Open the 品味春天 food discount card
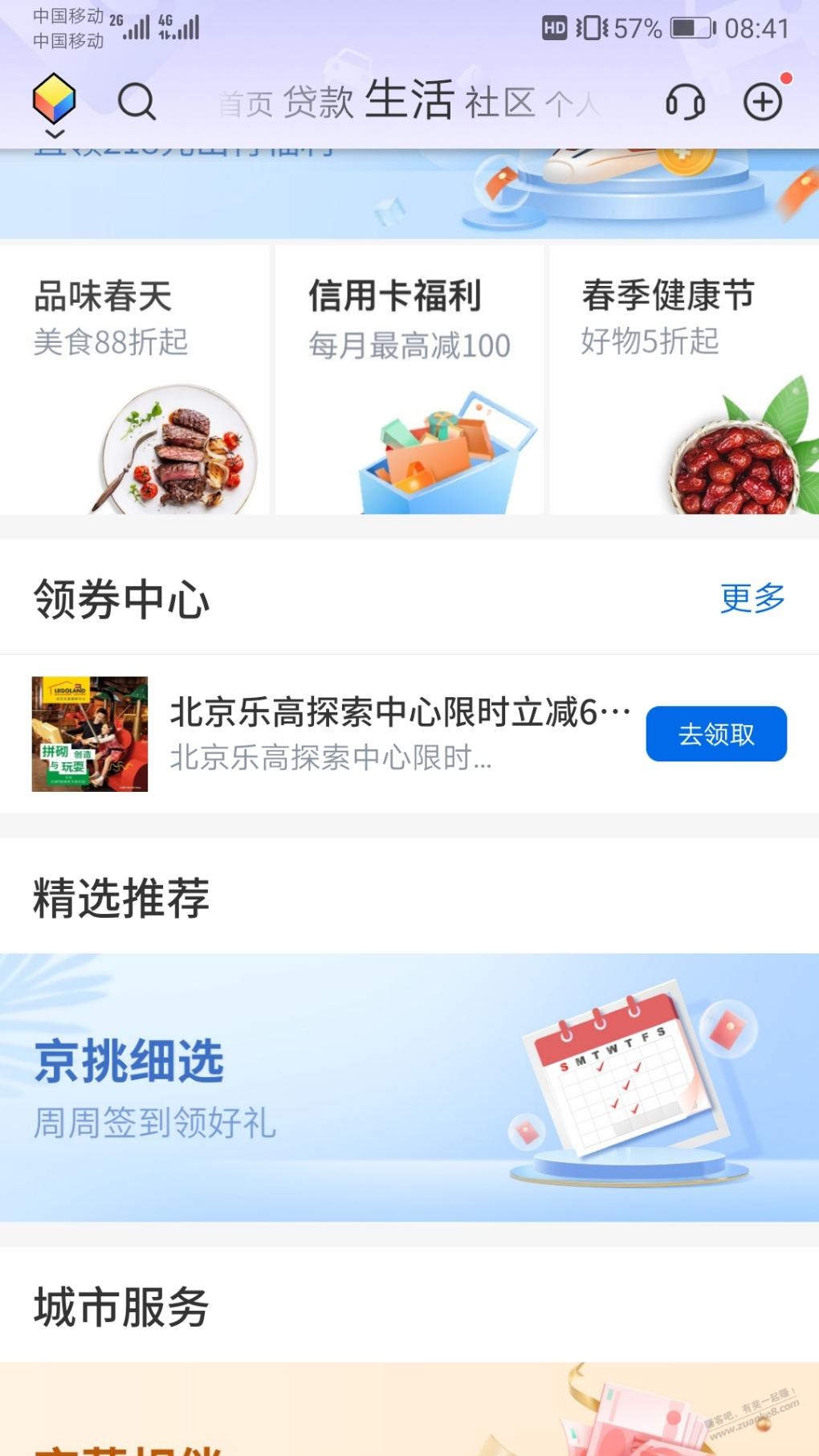The width and height of the screenshot is (819, 1456). (x=134, y=379)
